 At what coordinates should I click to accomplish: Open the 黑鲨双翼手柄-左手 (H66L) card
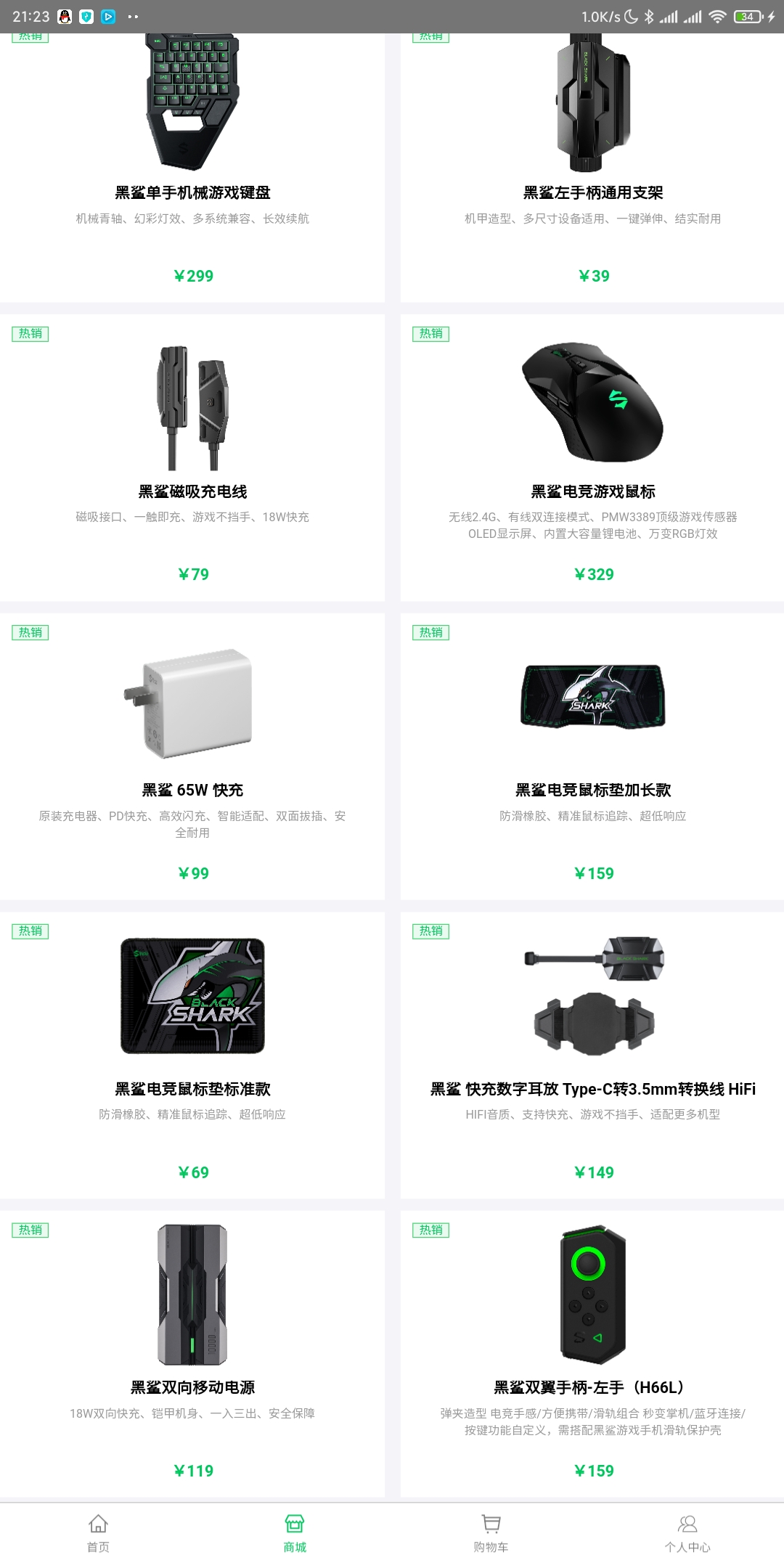[x=592, y=1354]
